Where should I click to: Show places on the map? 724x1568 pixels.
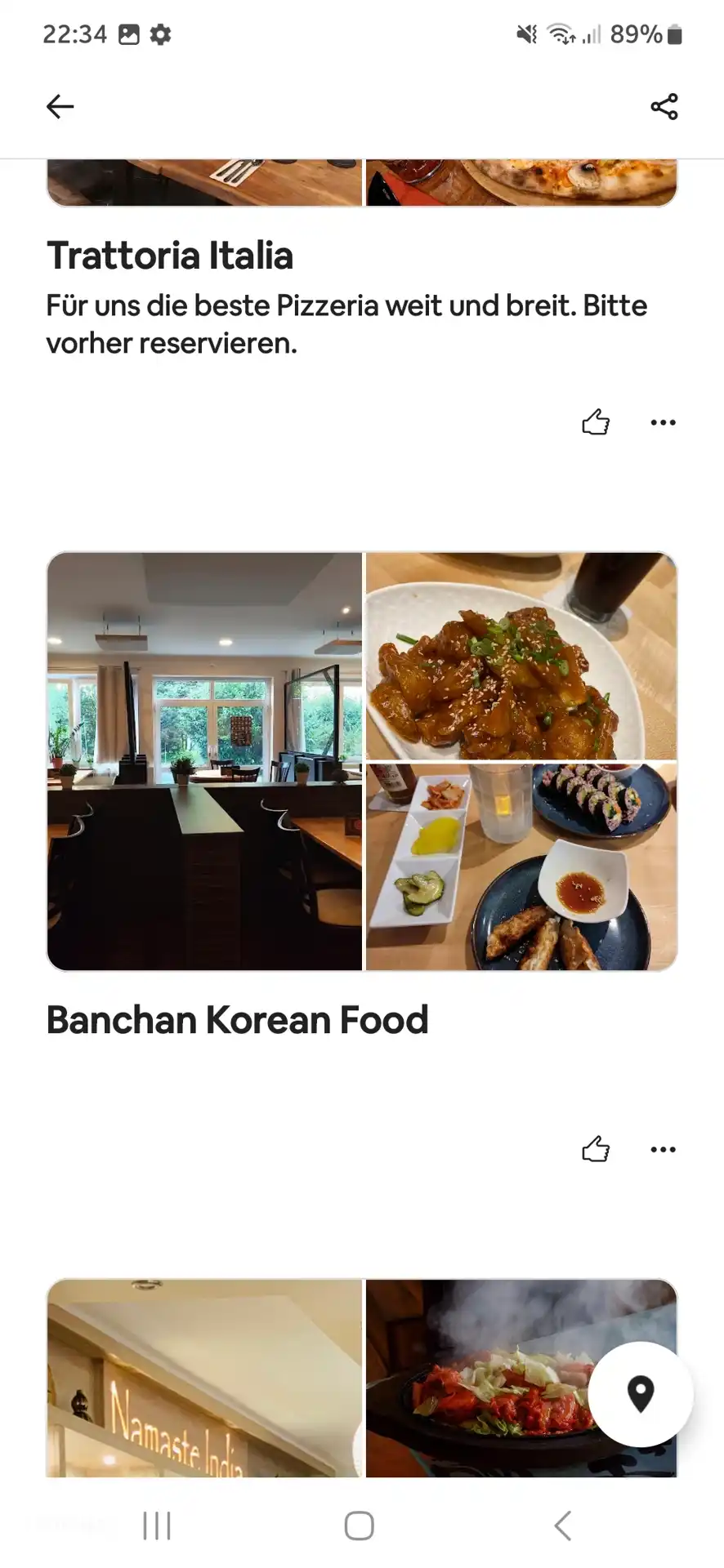coord(640,1394)
